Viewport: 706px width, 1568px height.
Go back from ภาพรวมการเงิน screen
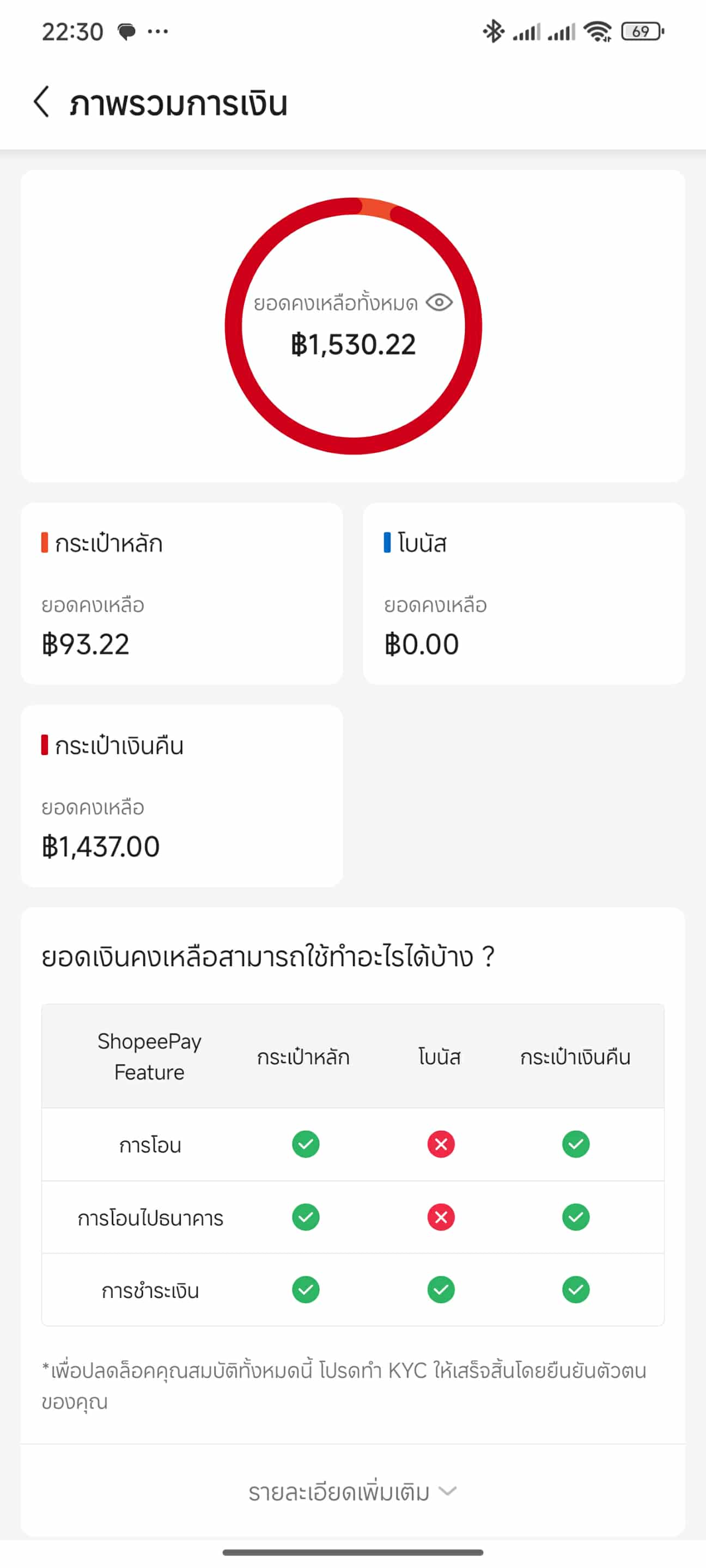[41, 102]
